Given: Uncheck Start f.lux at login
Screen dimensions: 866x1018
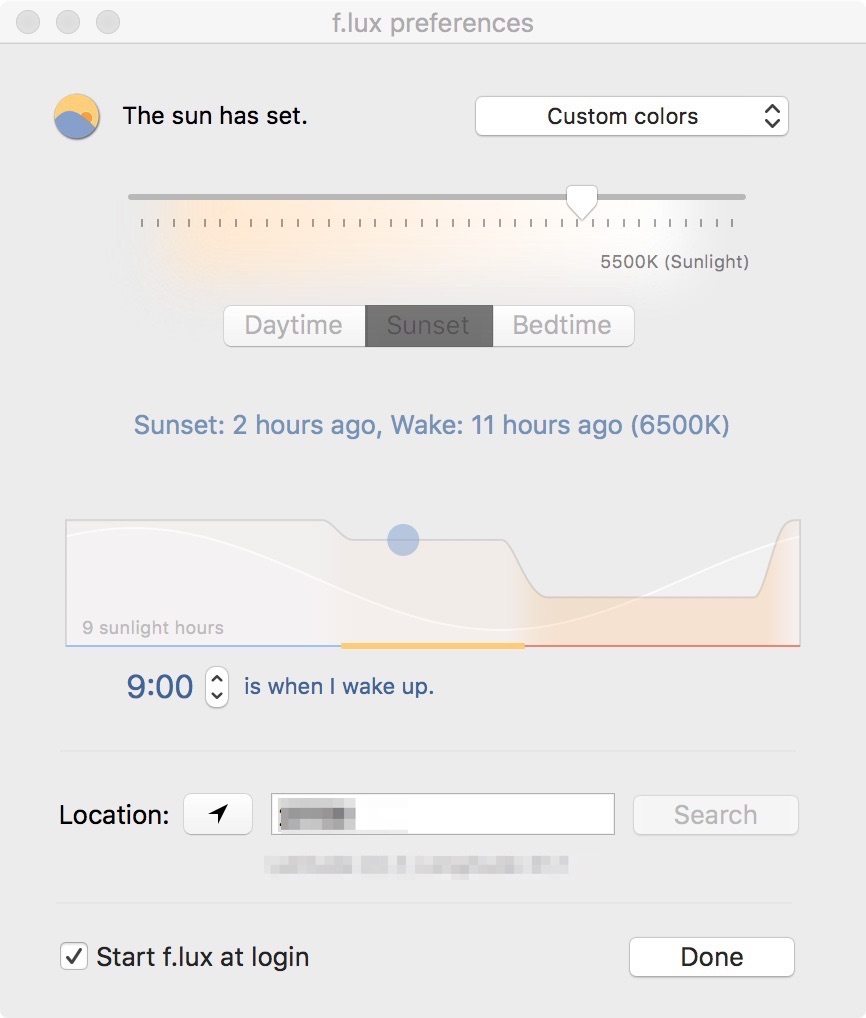Looking at the screenshot, I should pyautogui.click(x=74, y=956).
